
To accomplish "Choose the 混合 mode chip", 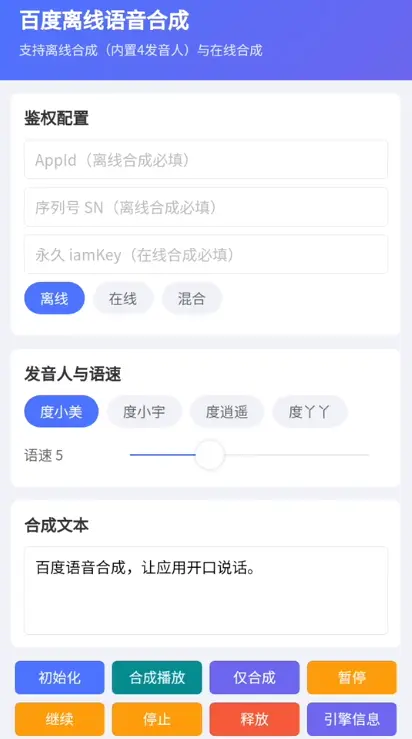I will 192,298.
